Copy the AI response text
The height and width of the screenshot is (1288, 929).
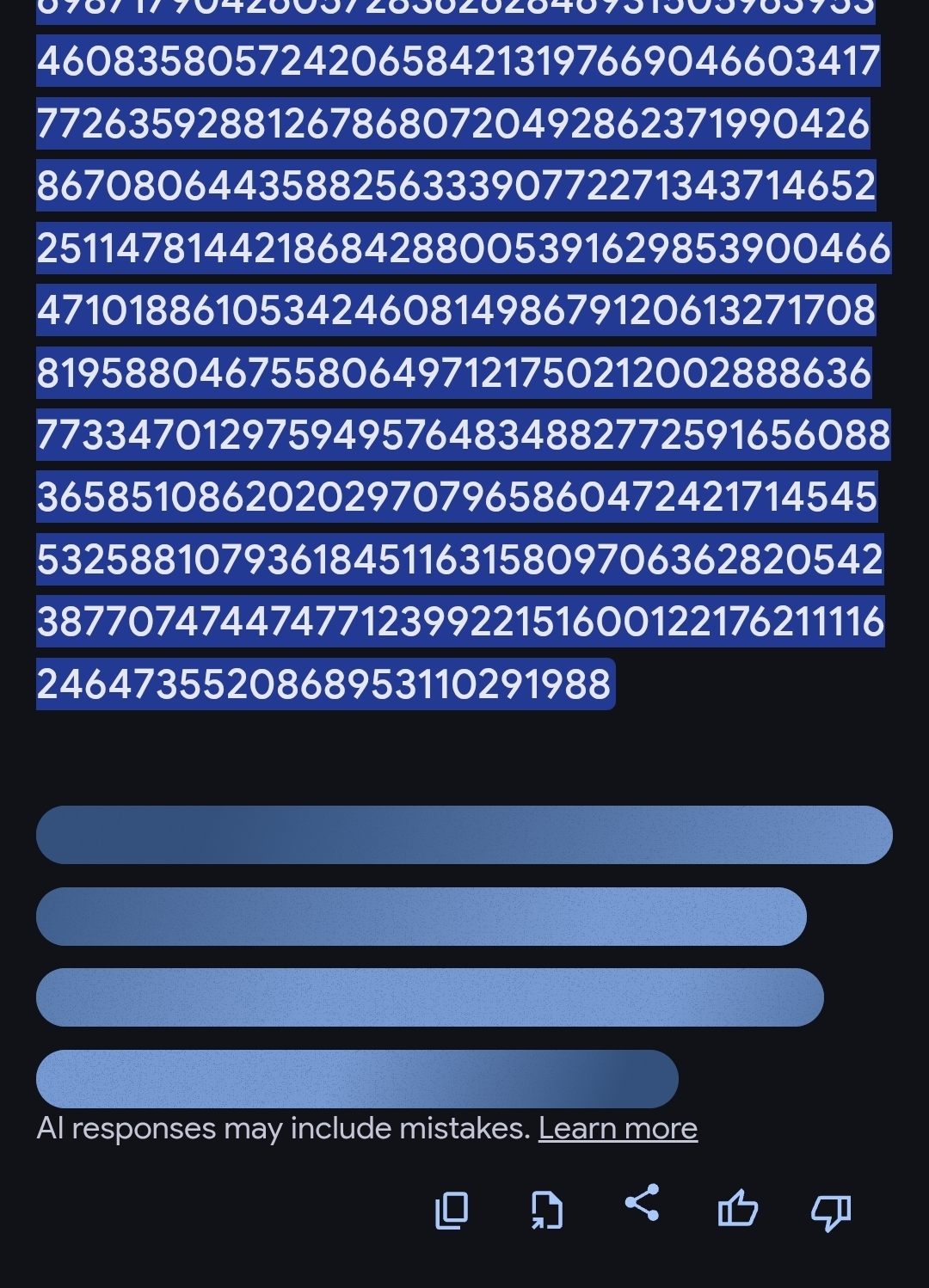pyautogui.click(x=452, y=1210)
